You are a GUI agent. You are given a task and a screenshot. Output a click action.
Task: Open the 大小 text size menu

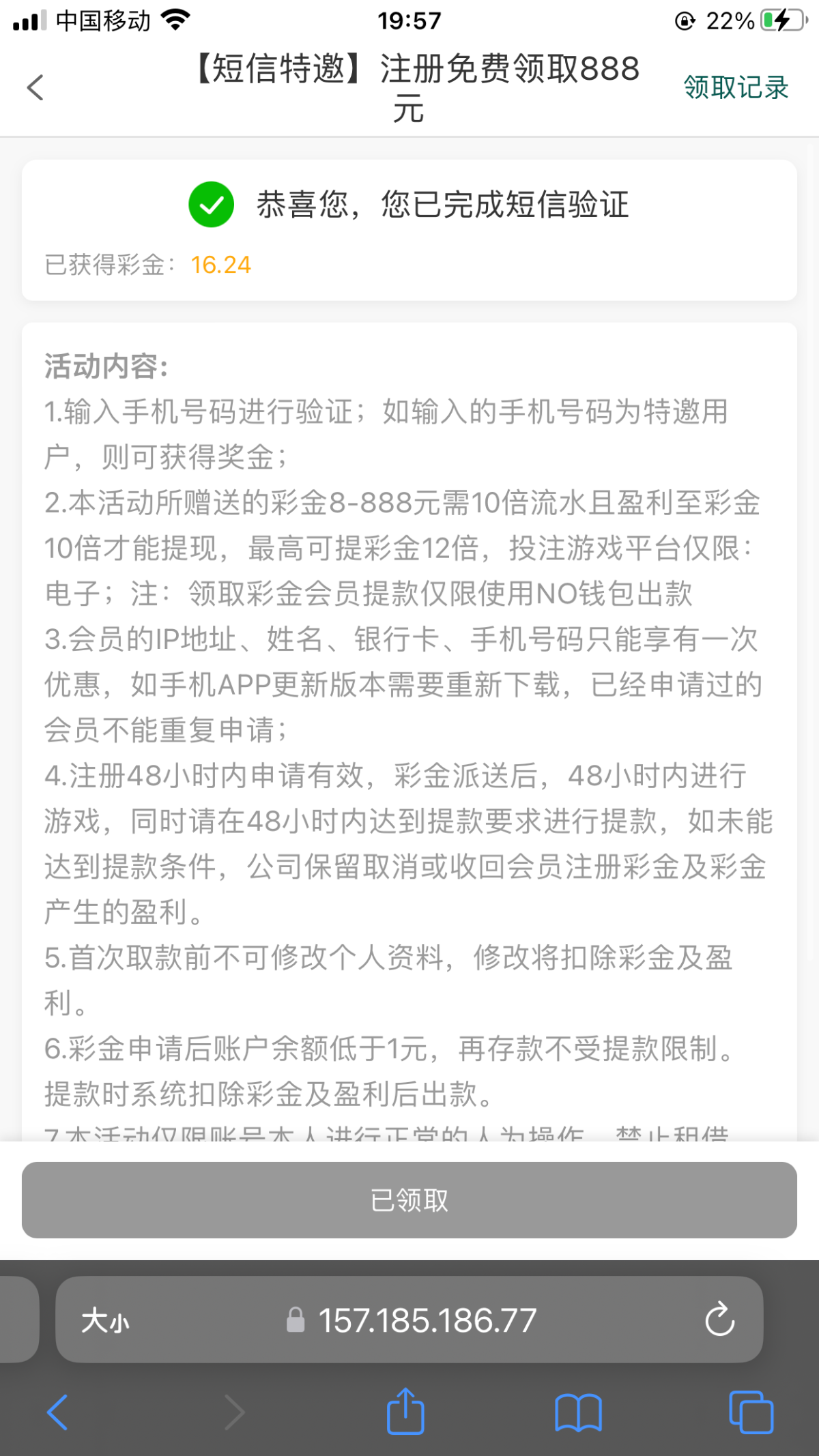click(x=105, y=1321)
